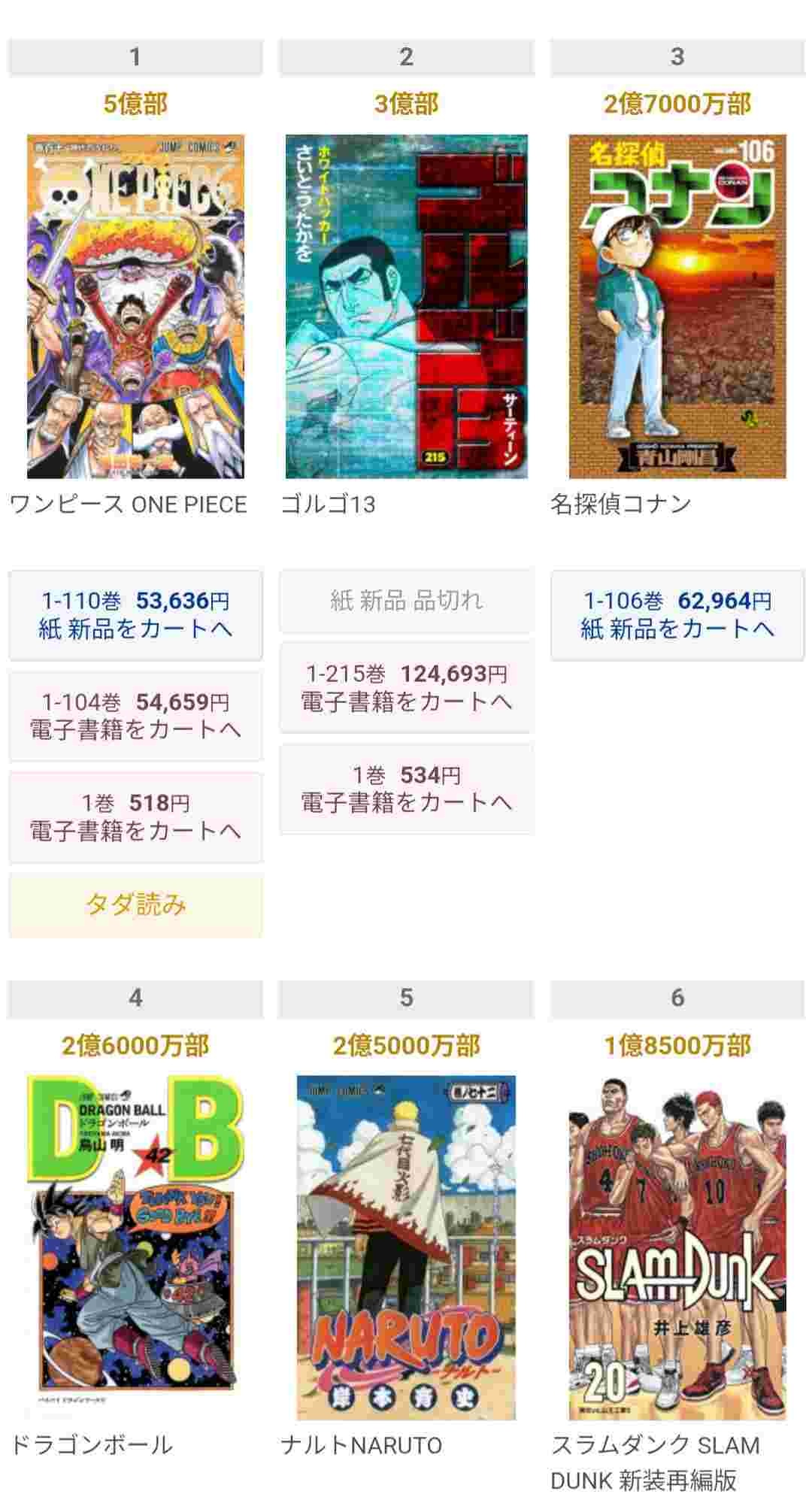View the ドラゴンボール cover
Screen dimensions: 812x1503
(135, 1233)
